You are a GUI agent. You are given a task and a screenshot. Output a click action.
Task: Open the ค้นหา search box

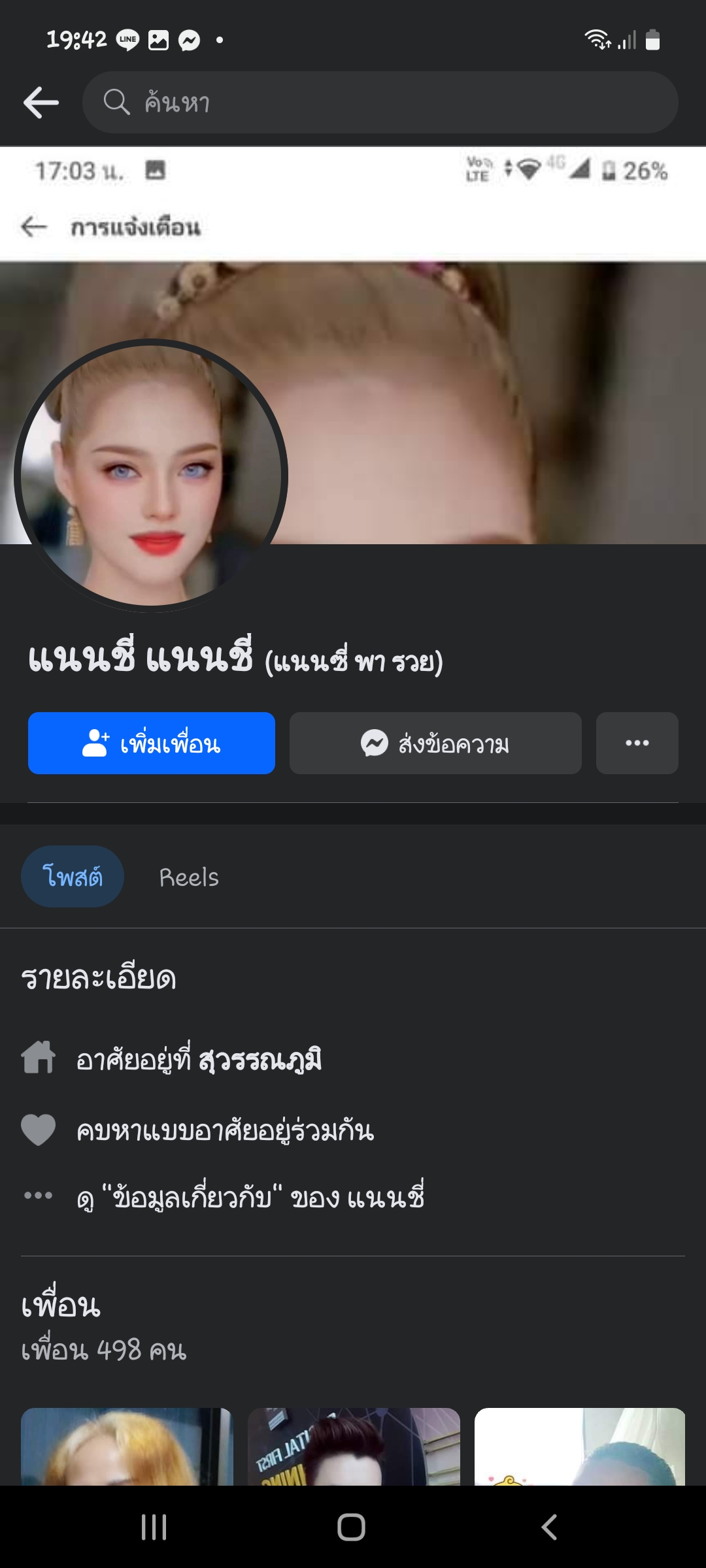pos(379,103)
